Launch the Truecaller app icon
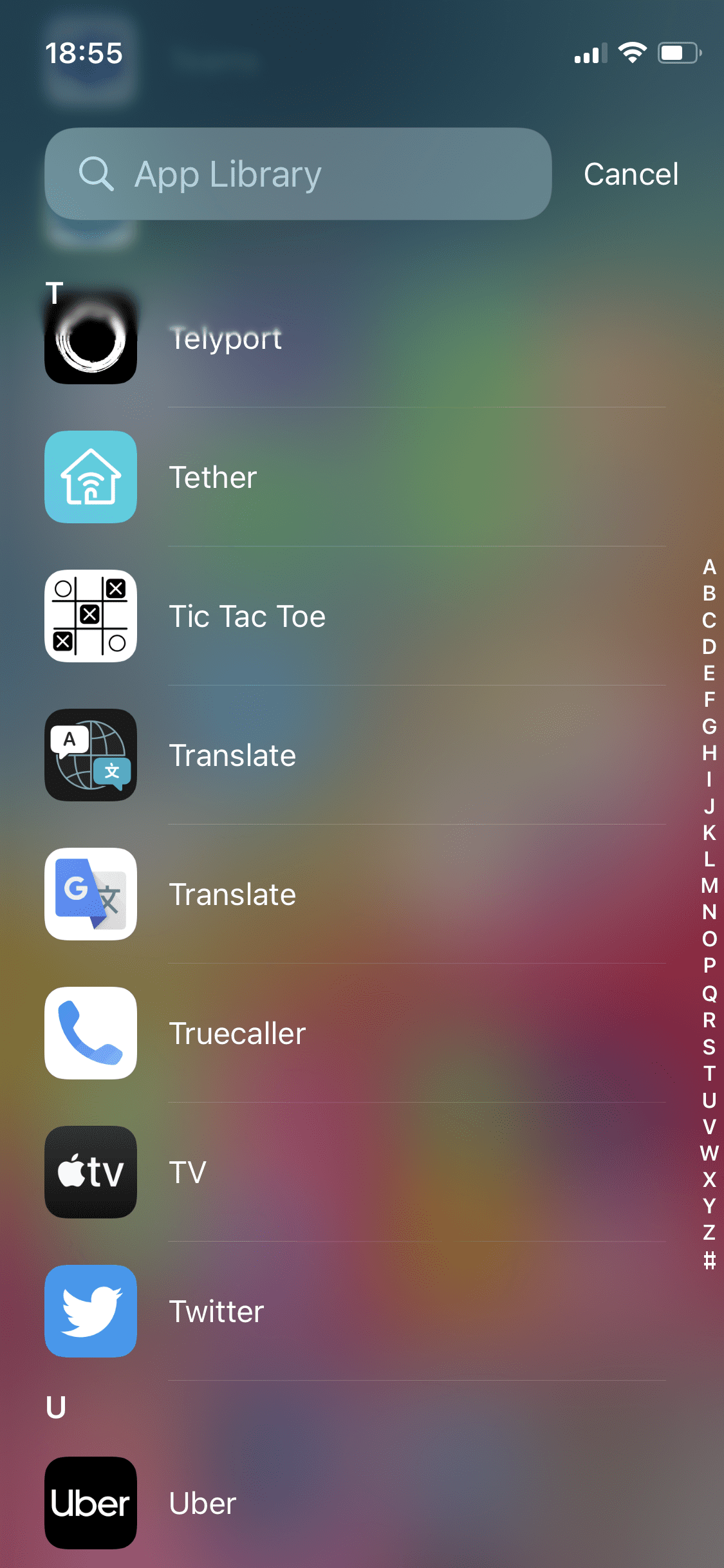724x1568 pixels. pos(90,1033)
